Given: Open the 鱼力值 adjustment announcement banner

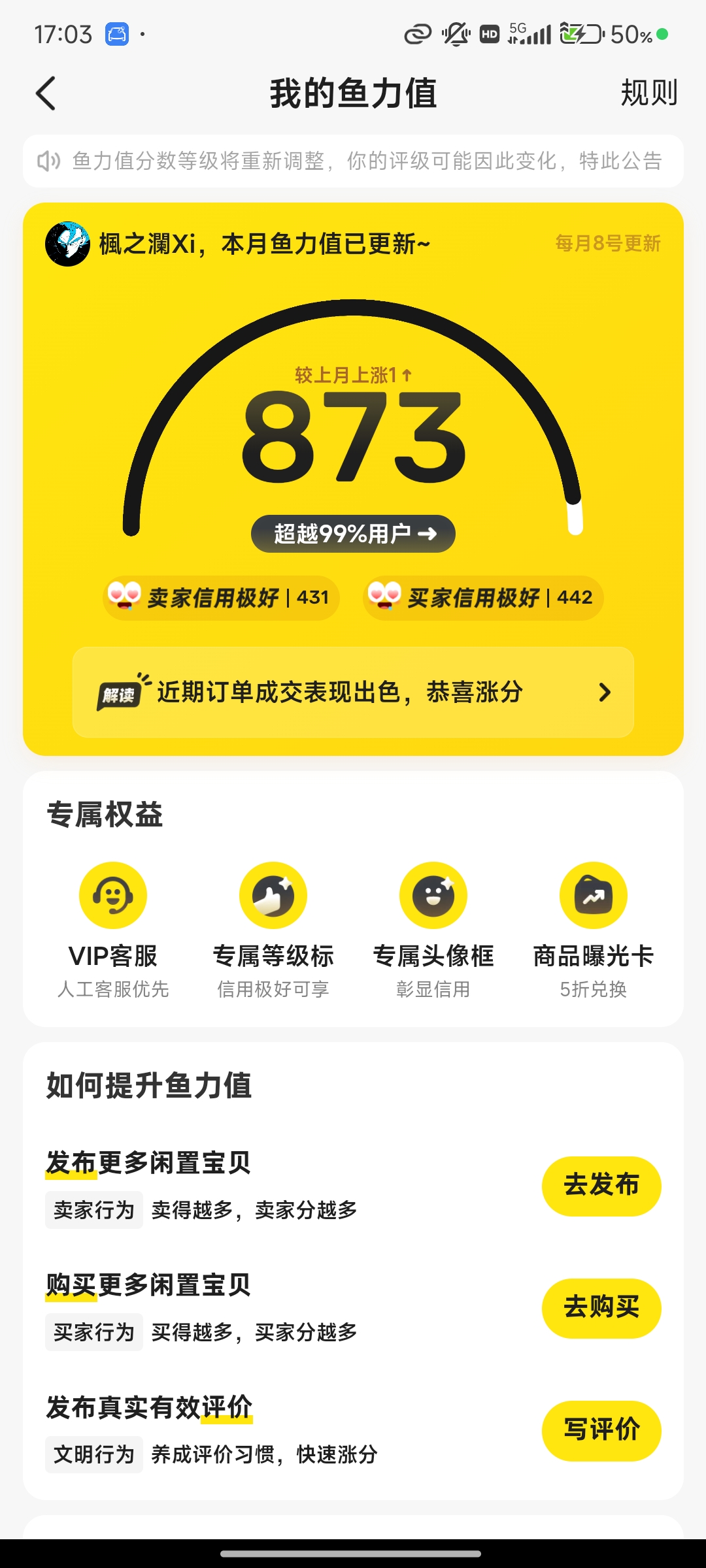Looking at the screenshot, I should (353, 161).
